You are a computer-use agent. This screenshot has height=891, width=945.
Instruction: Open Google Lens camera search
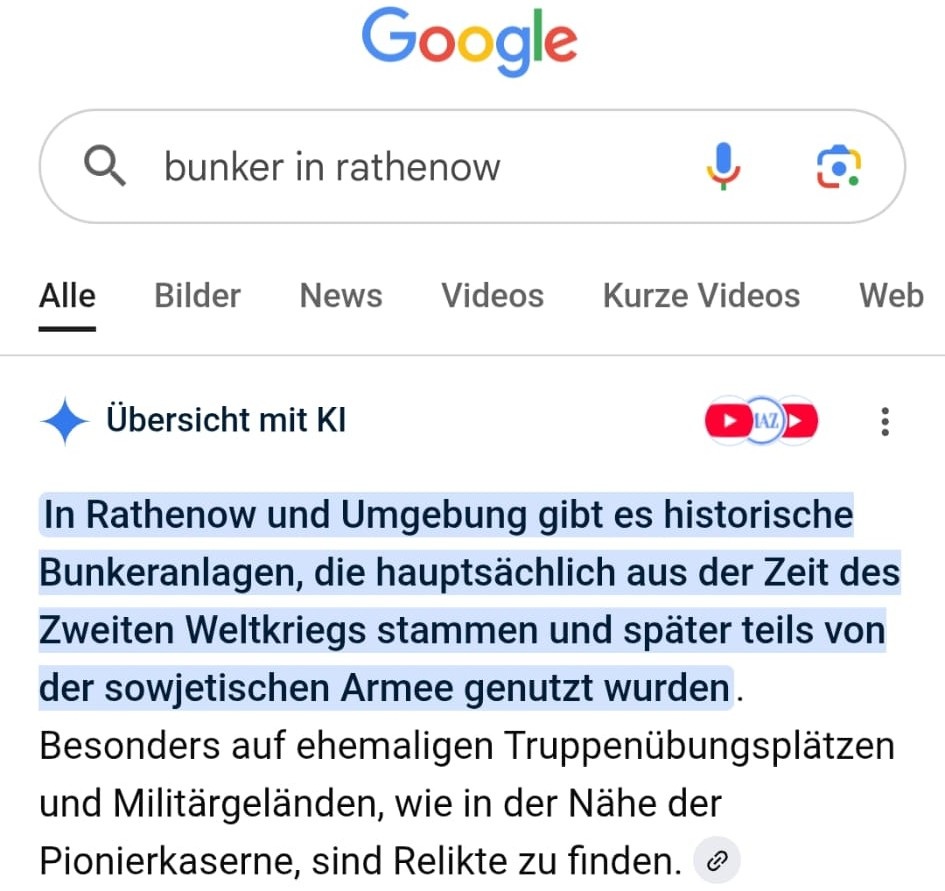pos(839,166)
